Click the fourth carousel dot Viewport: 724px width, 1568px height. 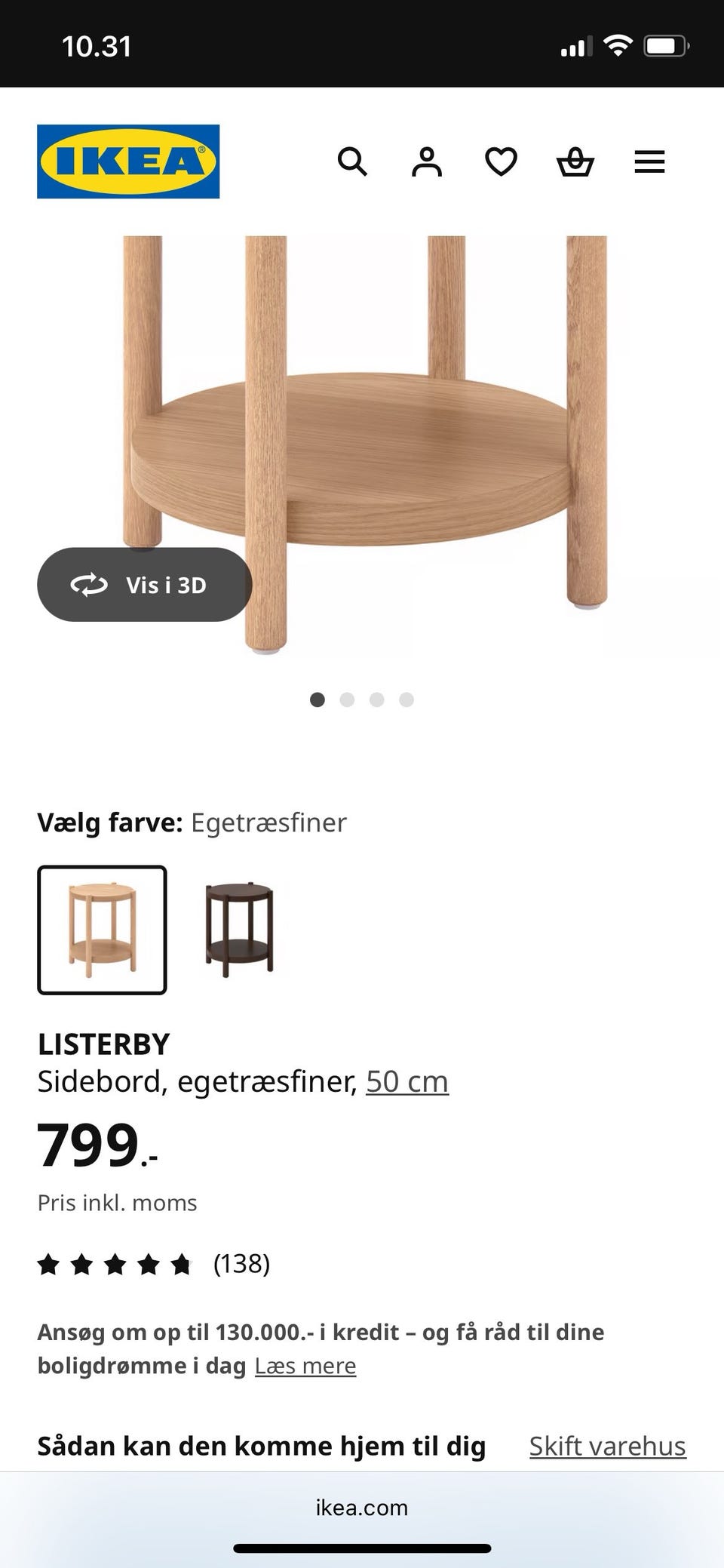[407, 699]
